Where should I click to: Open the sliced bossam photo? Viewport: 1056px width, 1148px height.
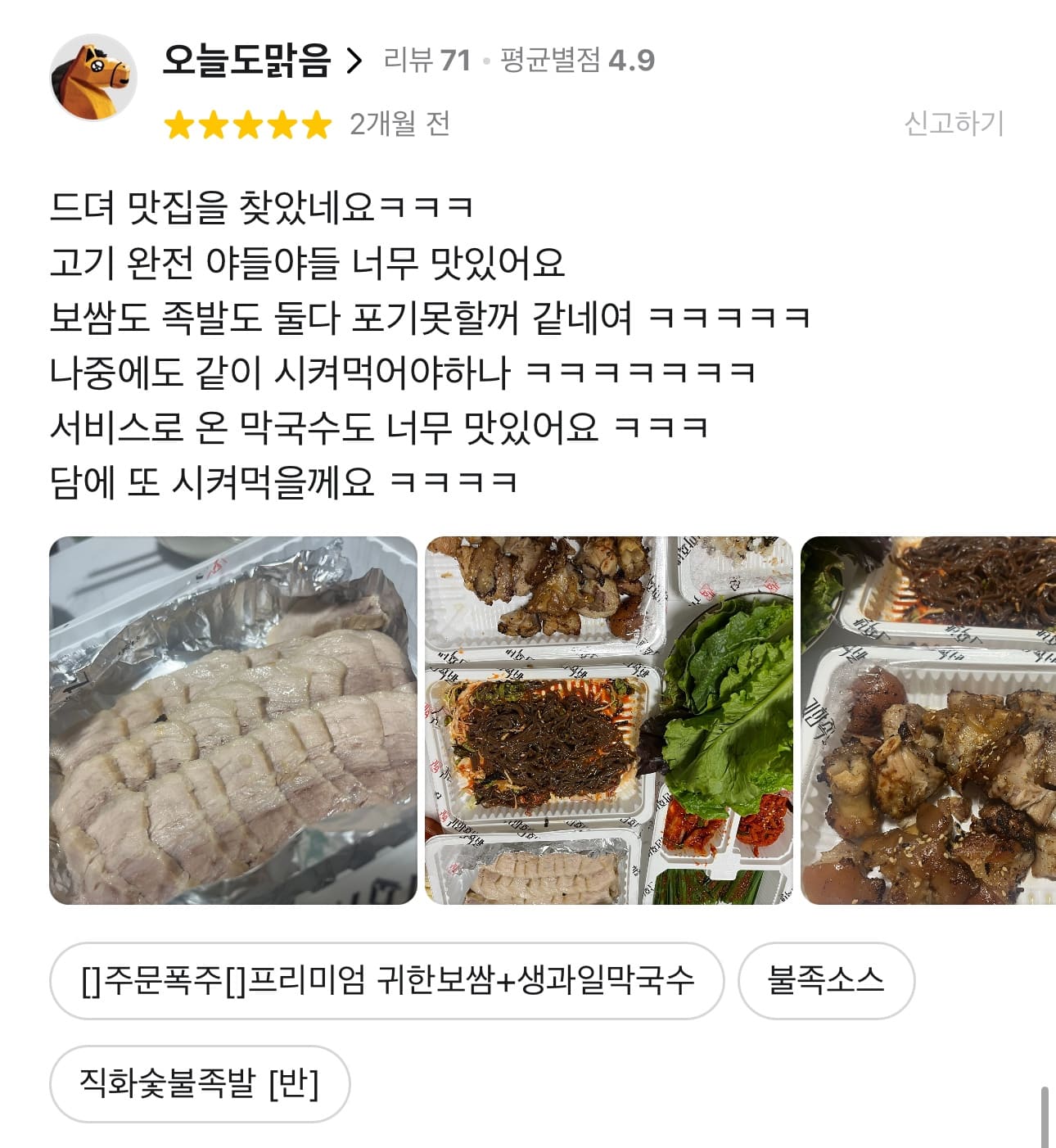[233, 721]
